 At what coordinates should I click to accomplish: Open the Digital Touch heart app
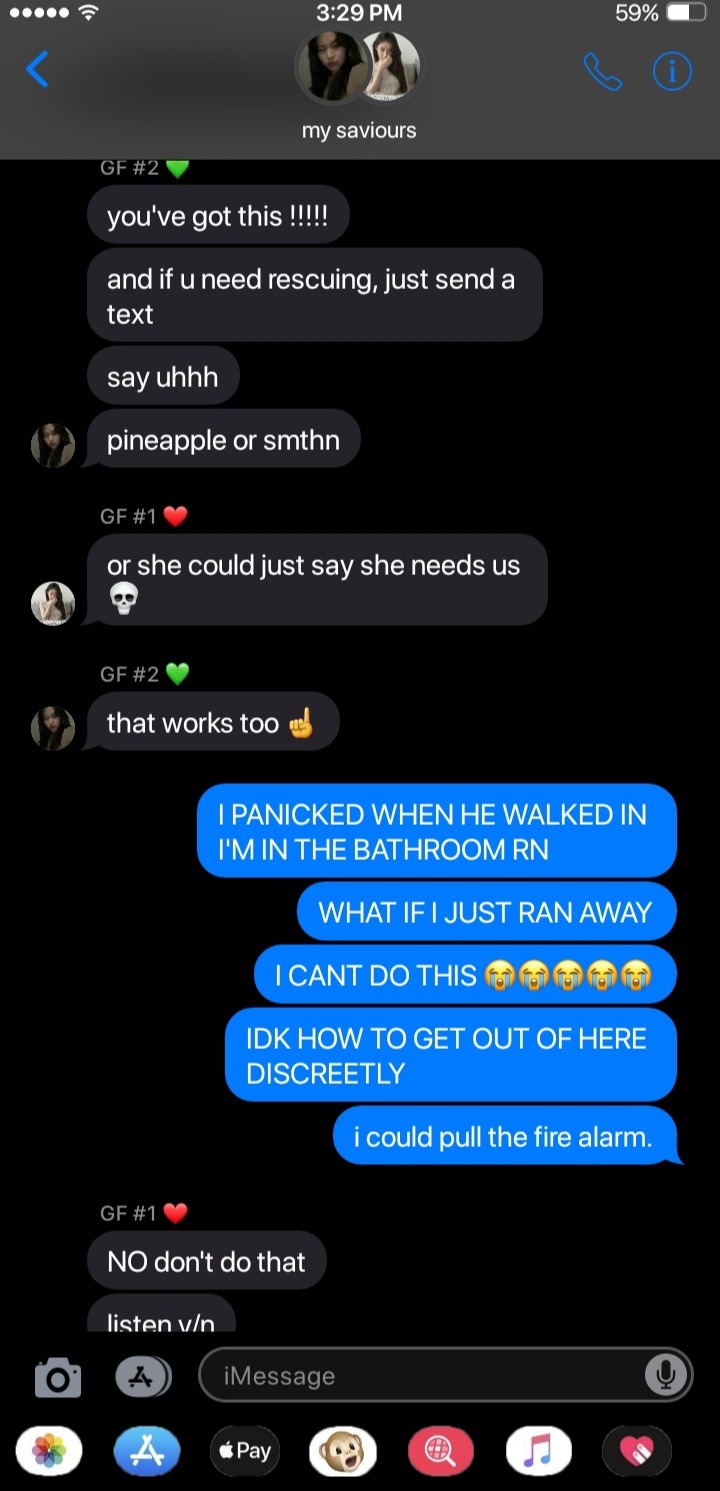click(636, 1451)
